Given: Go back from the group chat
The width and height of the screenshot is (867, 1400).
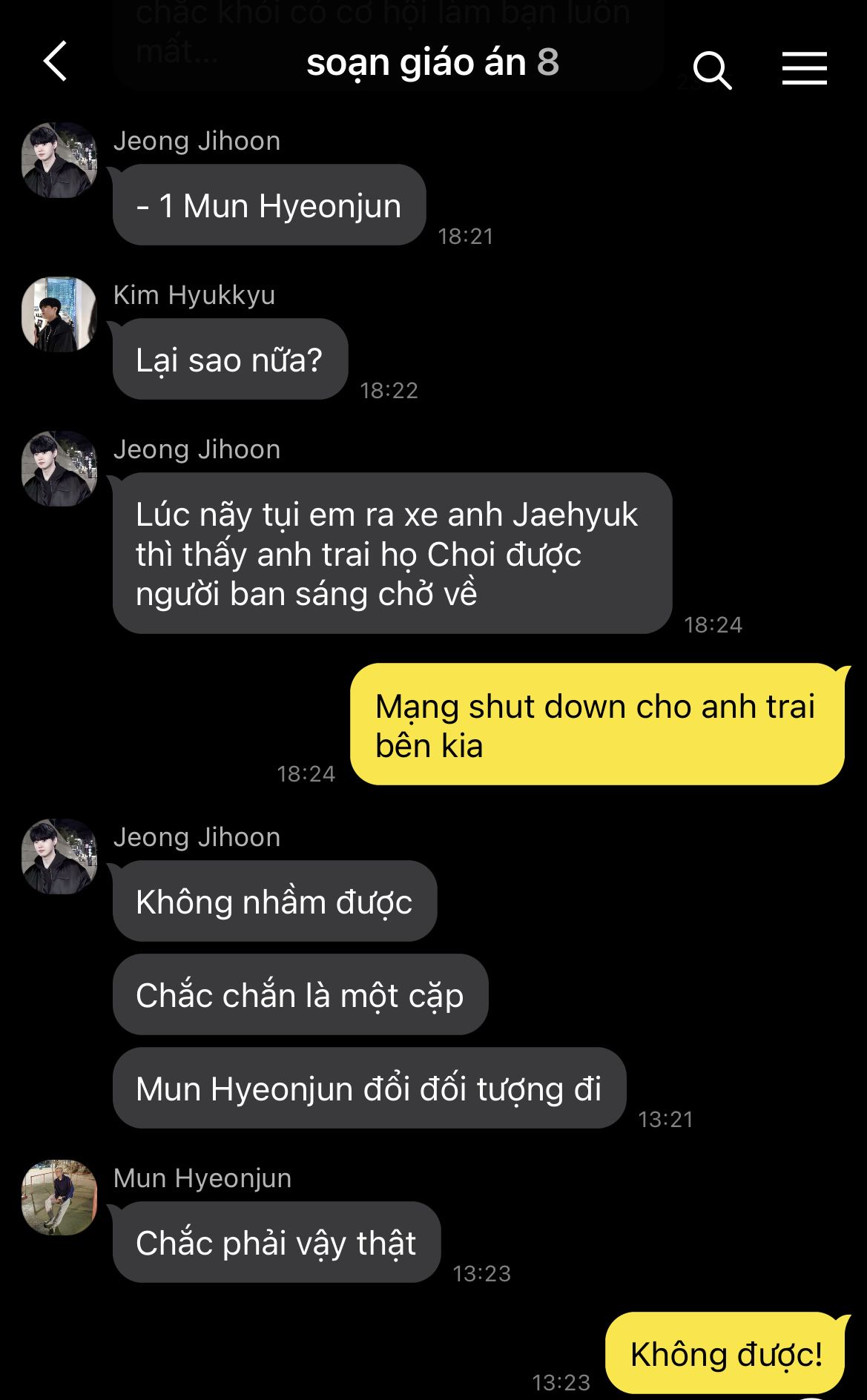Looking at the screenshot, I should [56, 62].
